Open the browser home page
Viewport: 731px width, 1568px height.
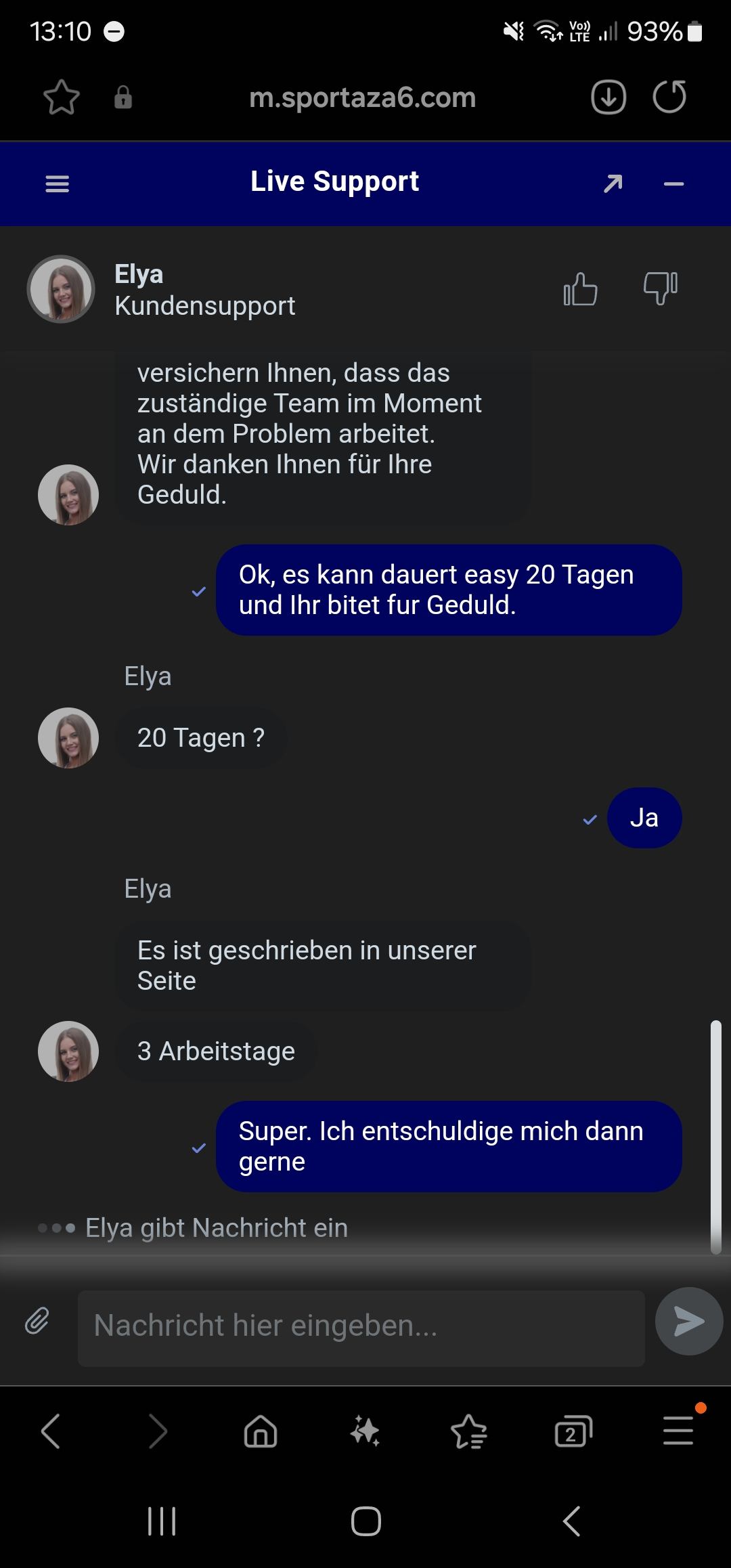tap(261, 1431)
